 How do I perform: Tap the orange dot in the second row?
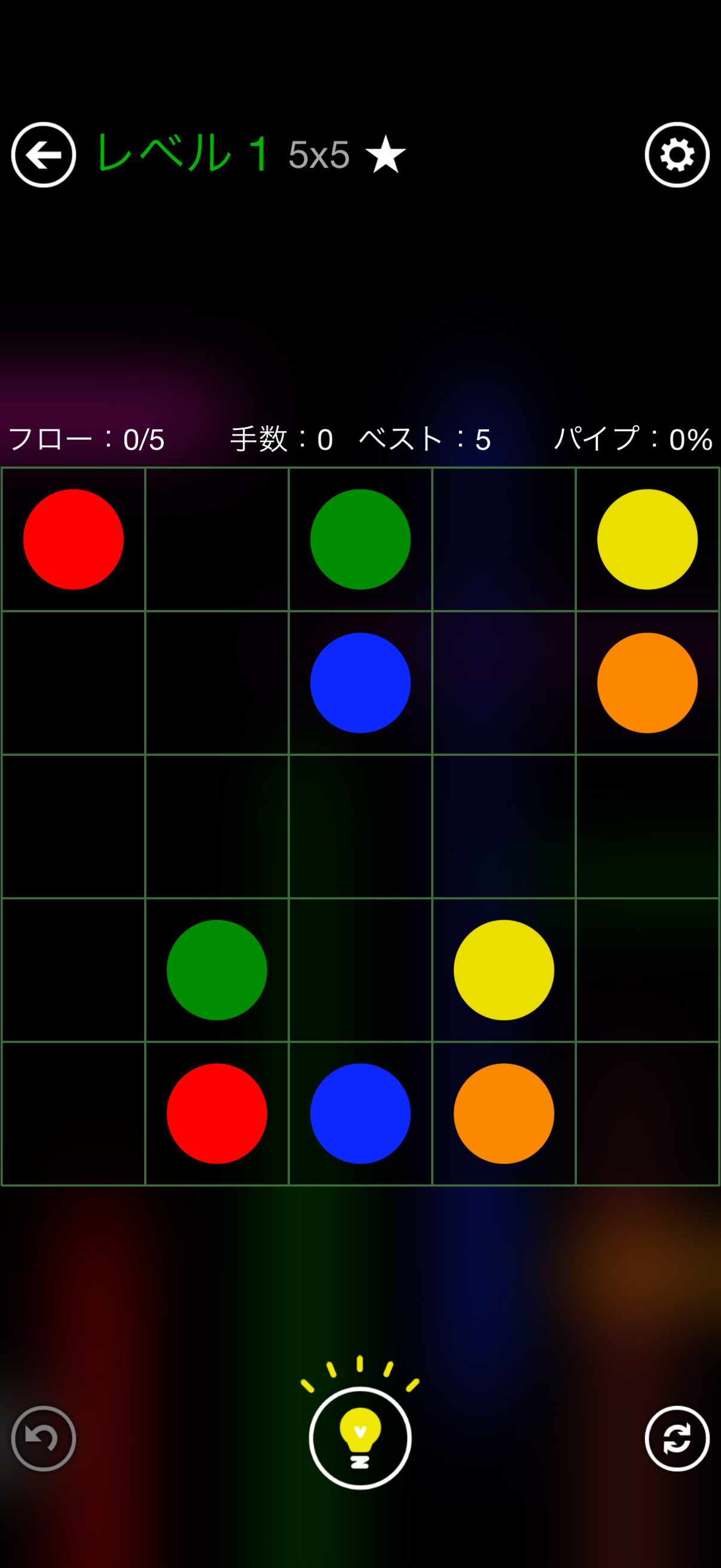coord(647,683)
